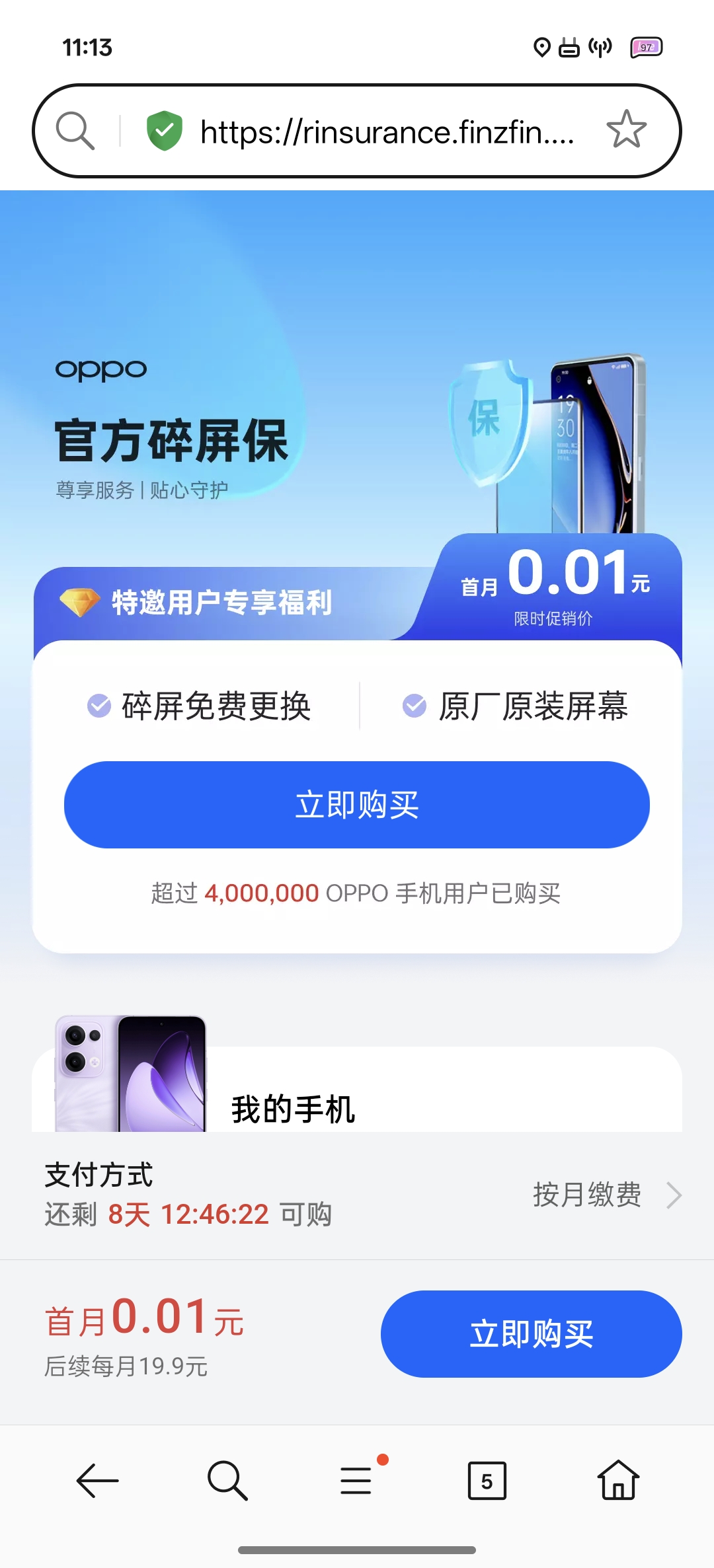
Task: Tap the bookmark star in the address bar
Action: [x=626, y=128]
